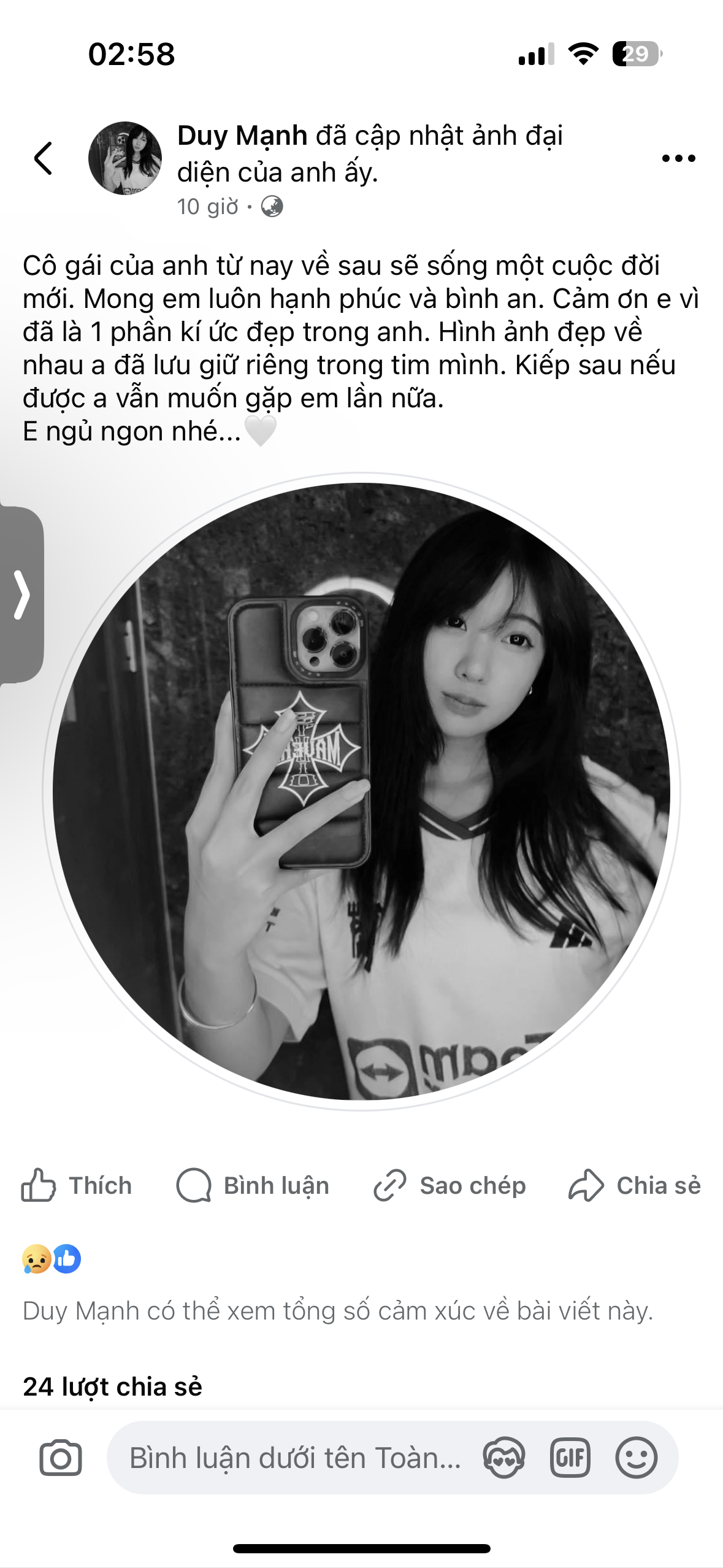Open the emoji smiley picker

point(637,1458)
